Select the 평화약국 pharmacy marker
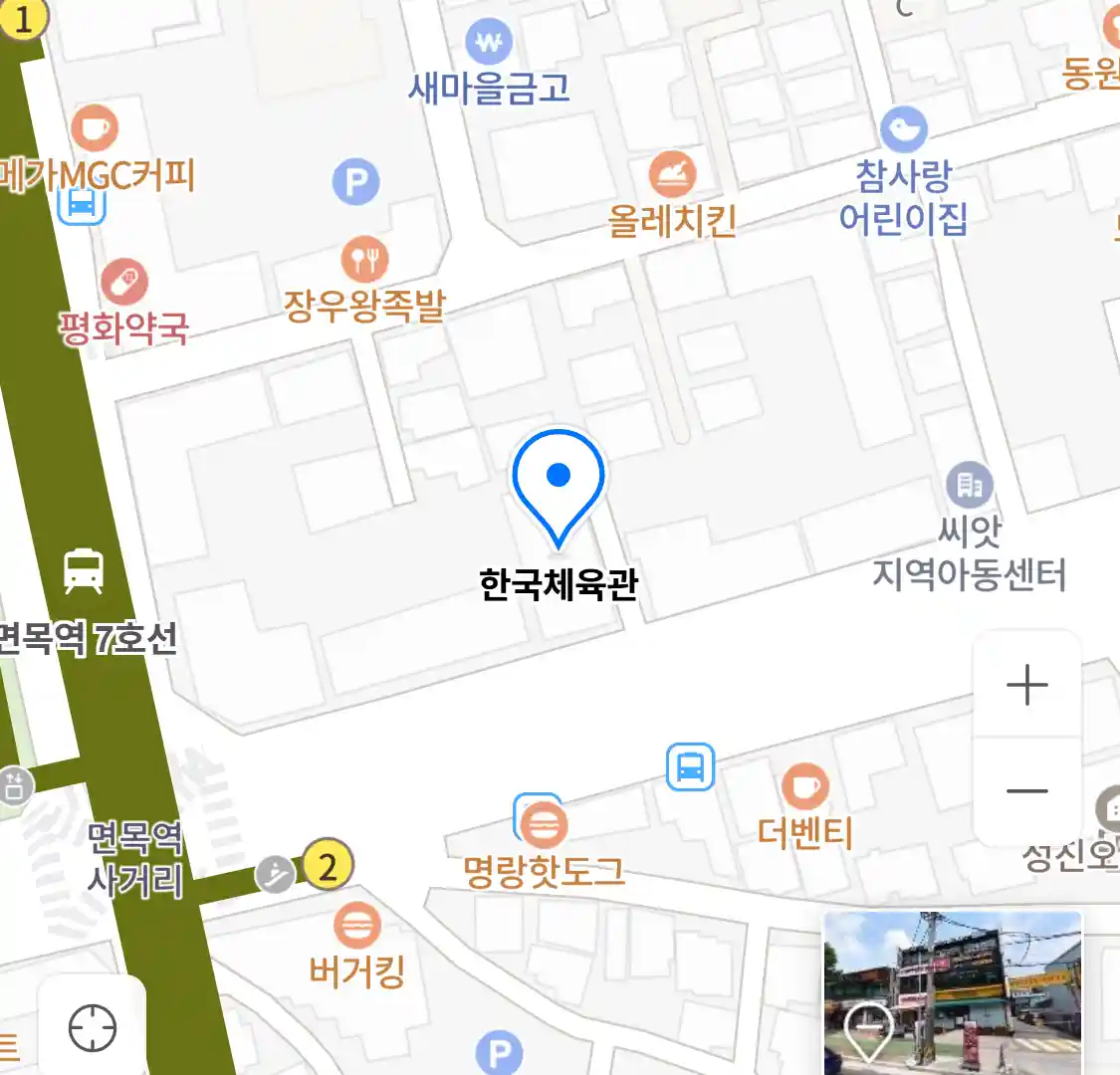The image size is (1120, 1075). (x=123, y=283)
